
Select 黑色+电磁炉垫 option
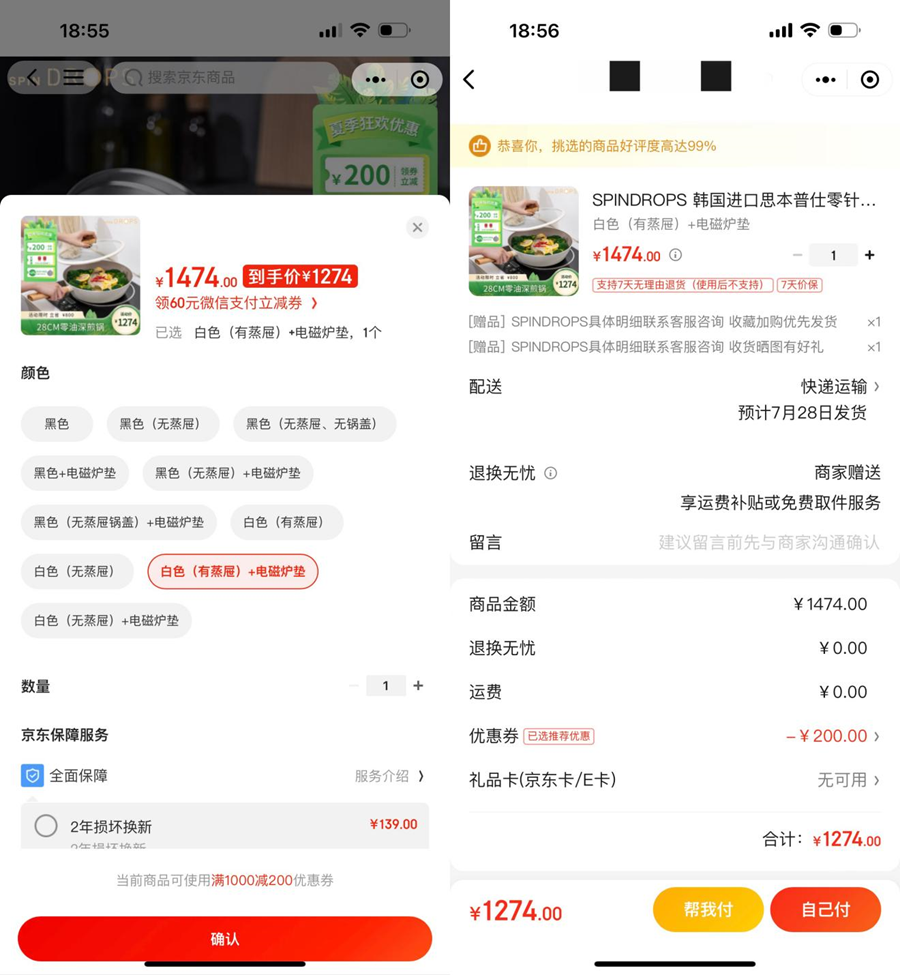click(75, 473)
